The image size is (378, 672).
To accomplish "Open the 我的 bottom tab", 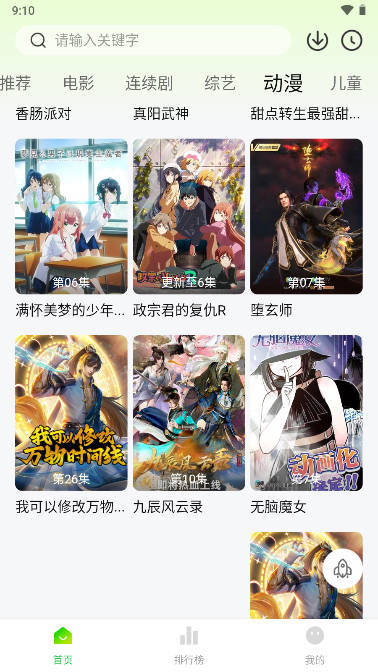I will pos(315,645).
